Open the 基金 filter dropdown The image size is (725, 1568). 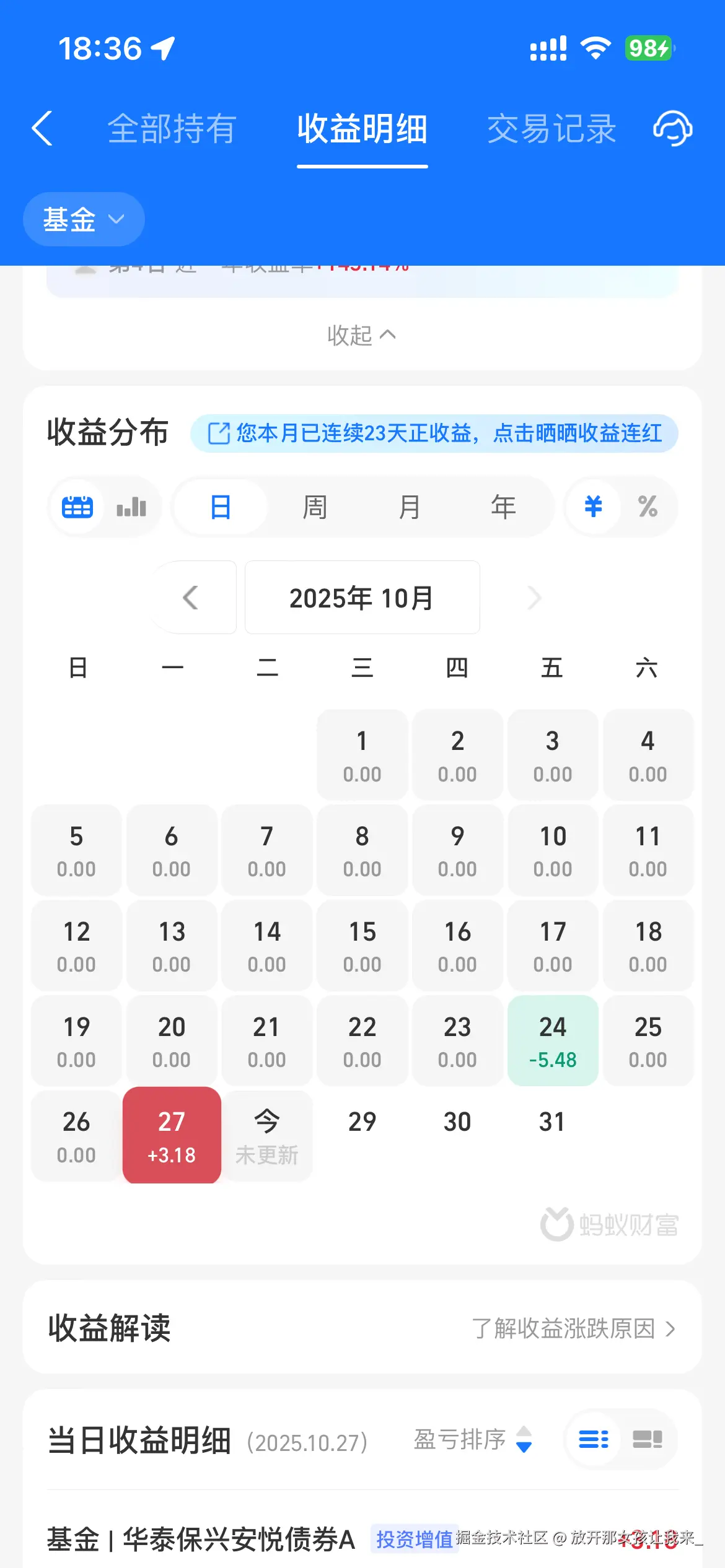[x=83, y=219]
